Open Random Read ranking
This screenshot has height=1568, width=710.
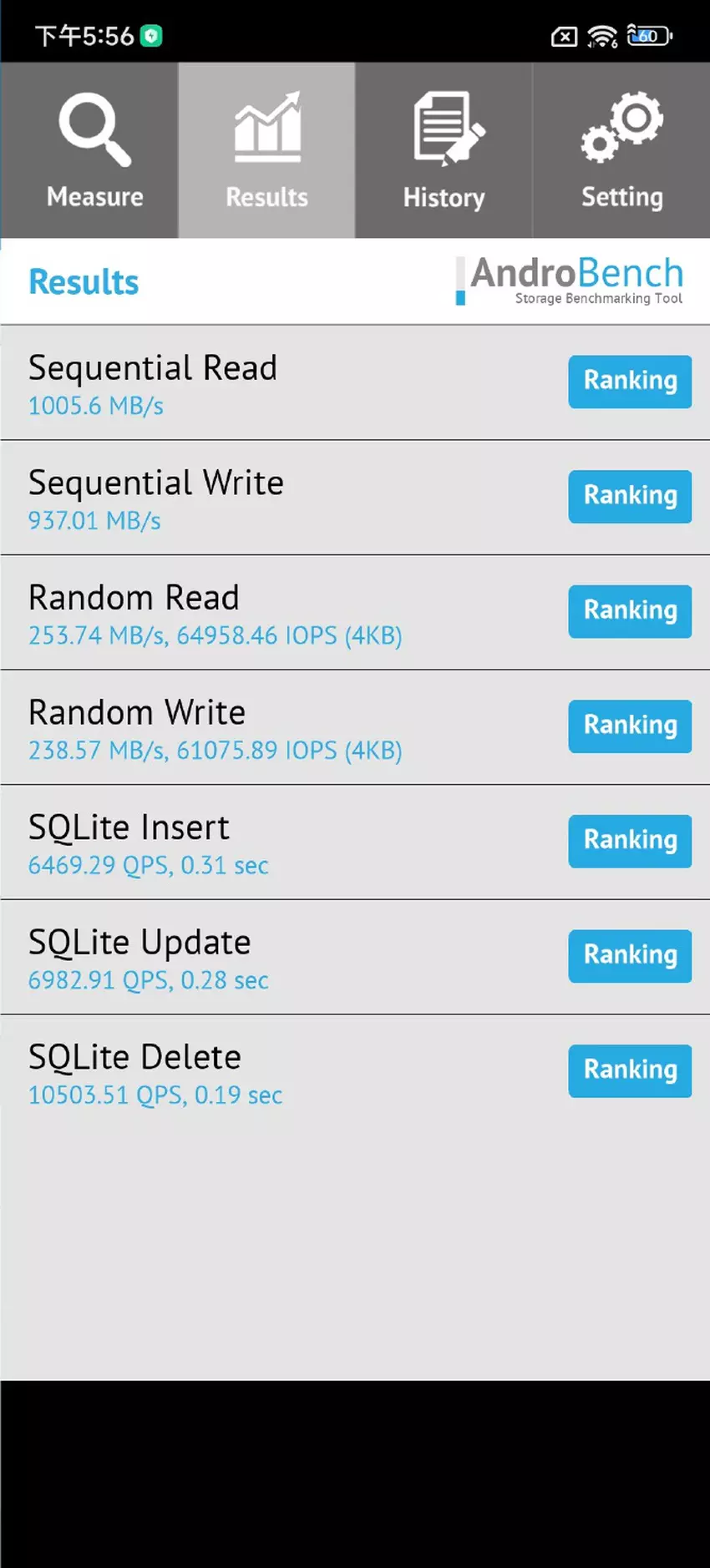point(630,611)
